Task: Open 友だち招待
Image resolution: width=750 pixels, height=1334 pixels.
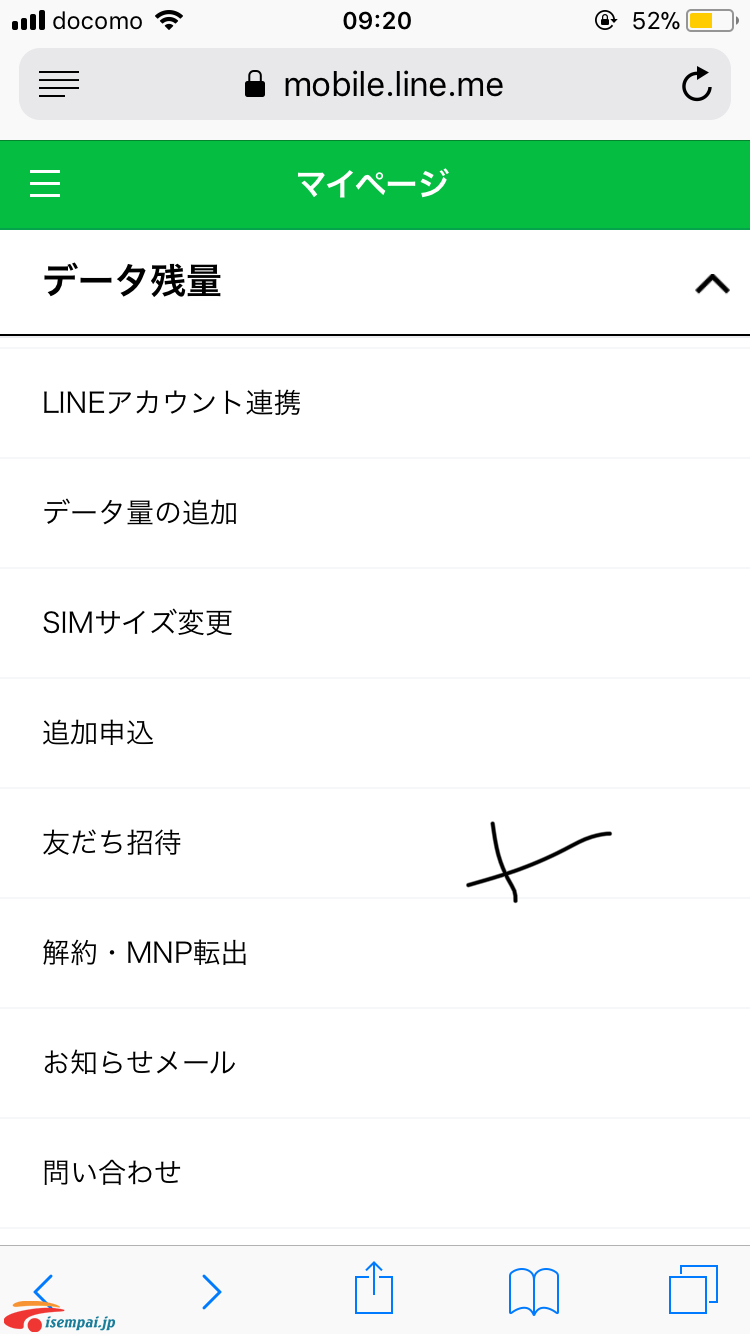Action: (x=375, y=843)
